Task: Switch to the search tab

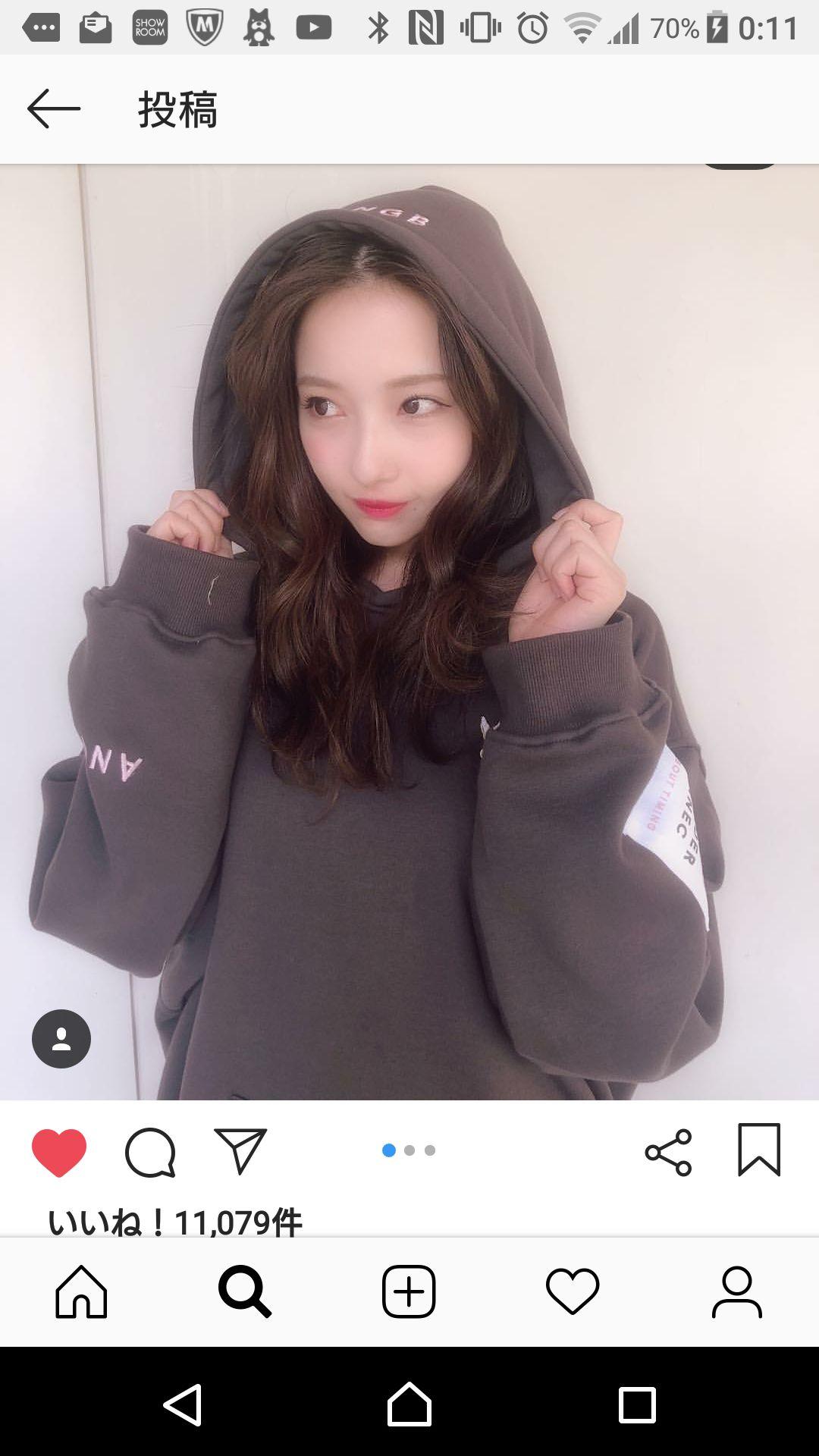Action: tap(244, 1291)
